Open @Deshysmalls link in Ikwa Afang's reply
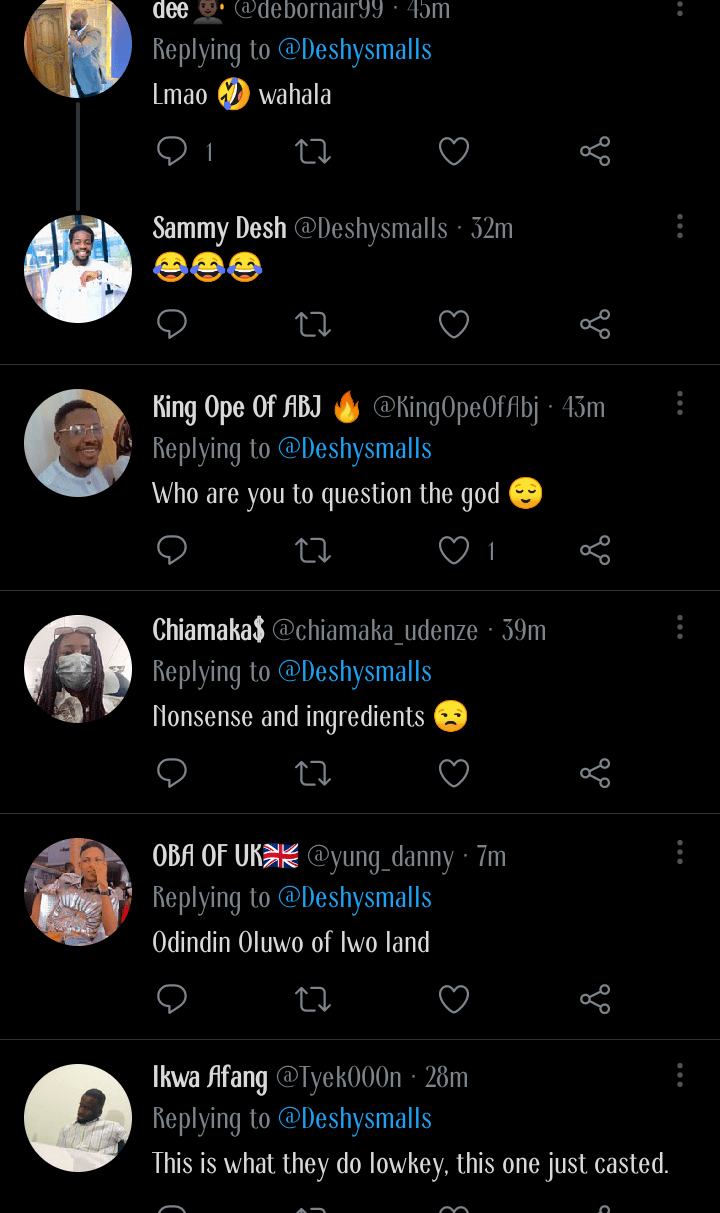 355,1119
